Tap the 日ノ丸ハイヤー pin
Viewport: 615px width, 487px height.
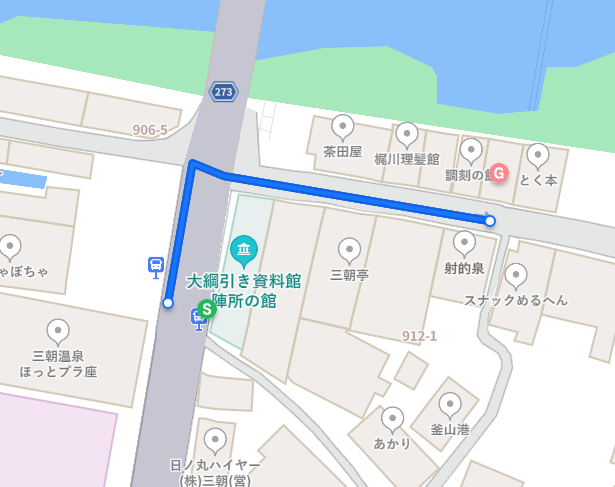pyautogui.click(x=215, y=439)
